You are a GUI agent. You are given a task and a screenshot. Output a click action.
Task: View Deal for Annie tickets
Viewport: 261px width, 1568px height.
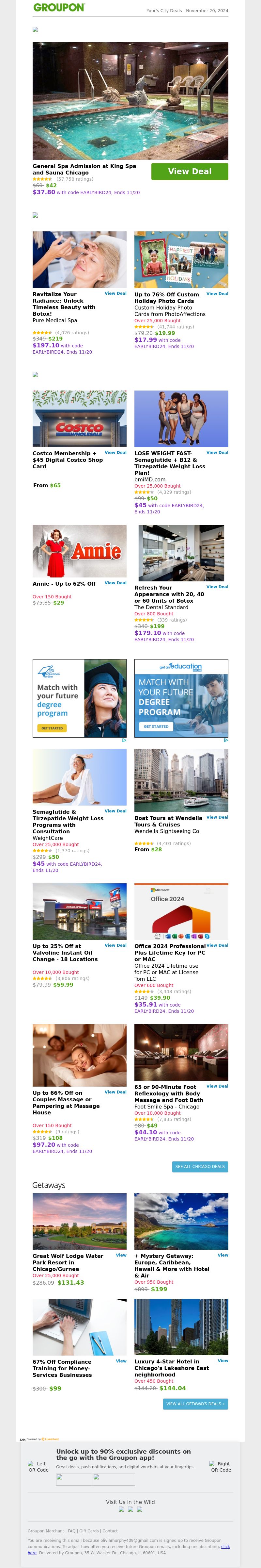coord(115,582)
